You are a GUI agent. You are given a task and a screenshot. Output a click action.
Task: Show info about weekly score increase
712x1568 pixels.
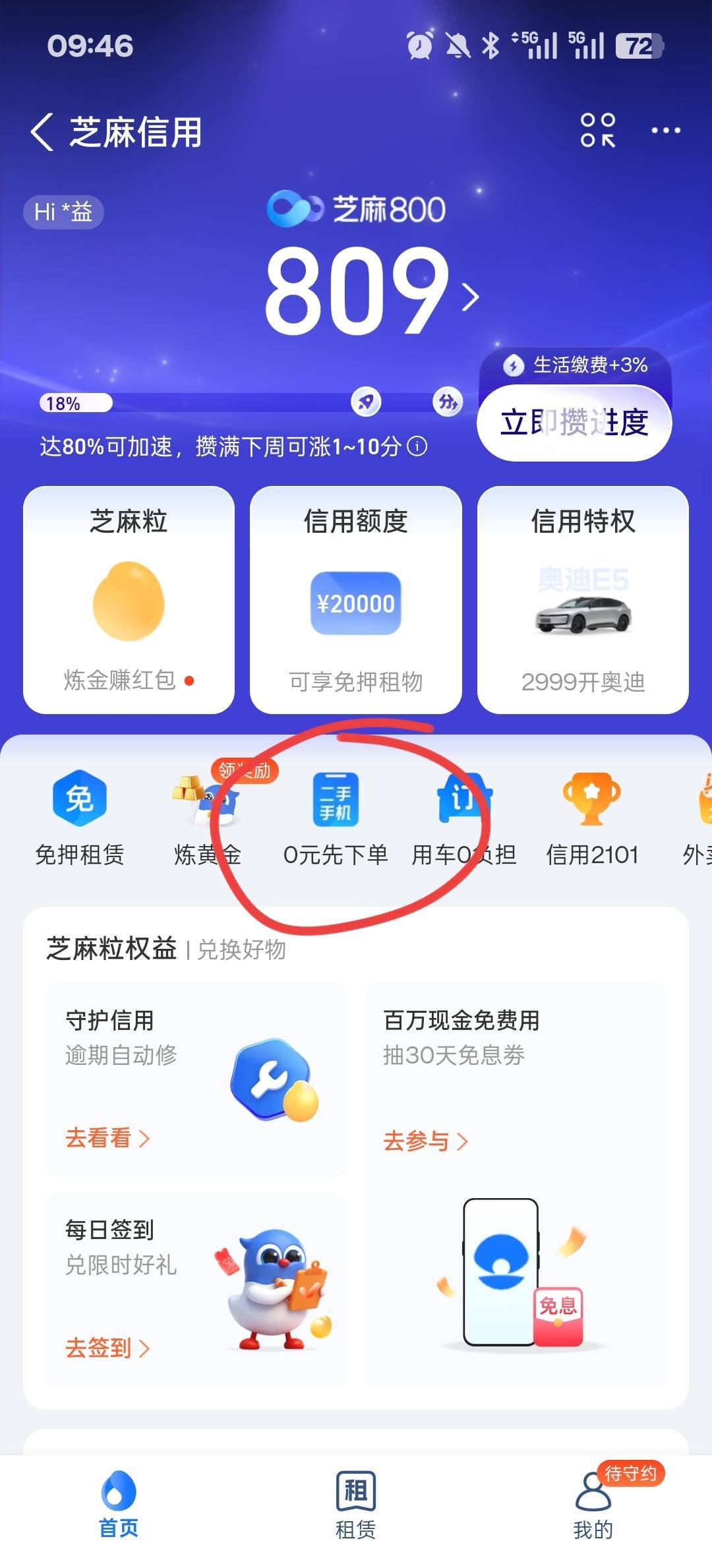coord(417,446)
